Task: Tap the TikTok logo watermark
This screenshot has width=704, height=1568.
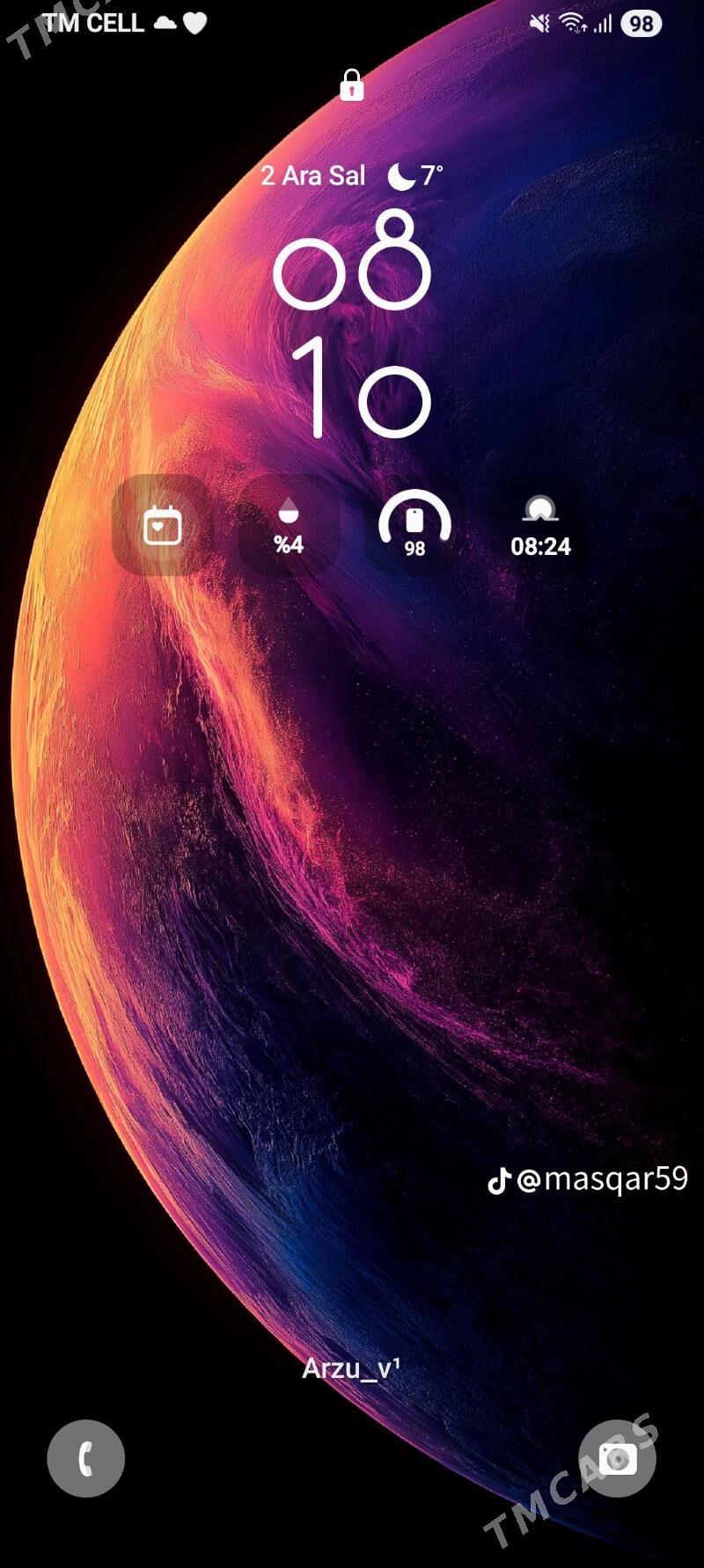Action: click(499, 1182)
